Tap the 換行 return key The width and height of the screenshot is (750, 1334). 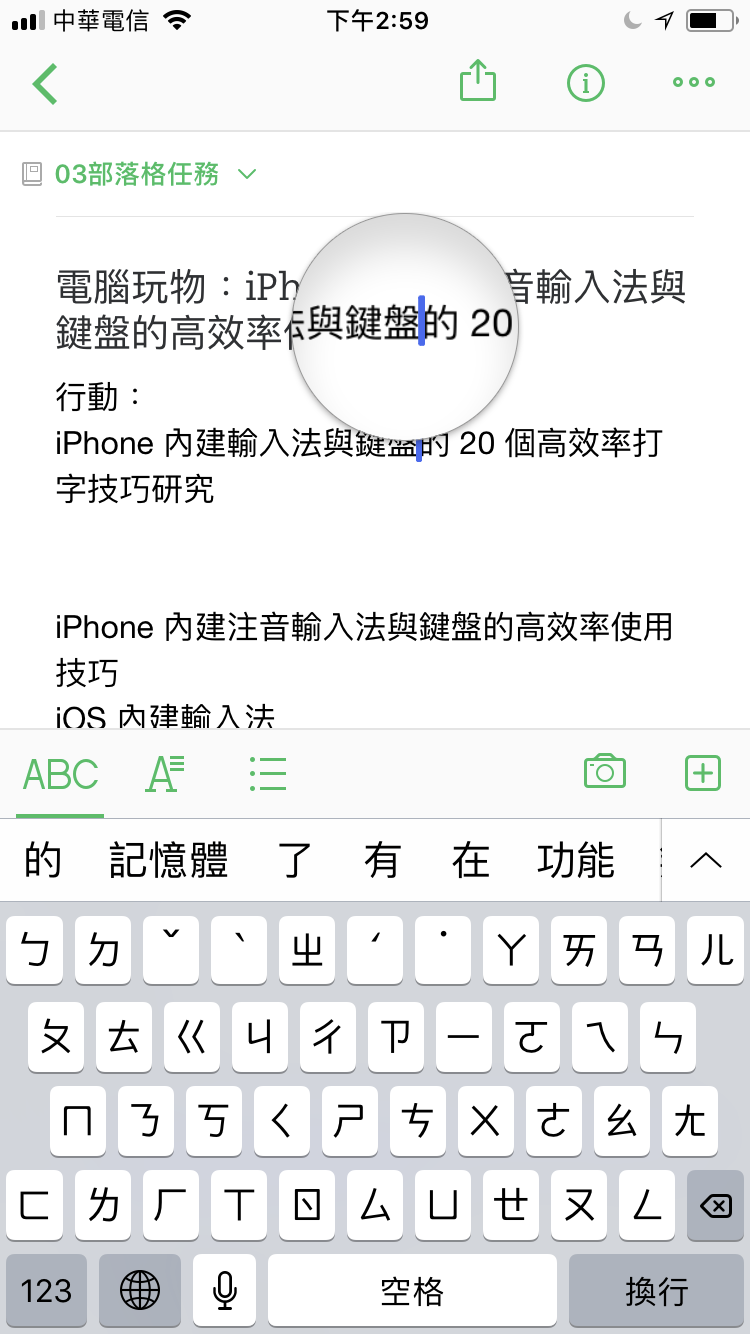tap(656, 1290)
